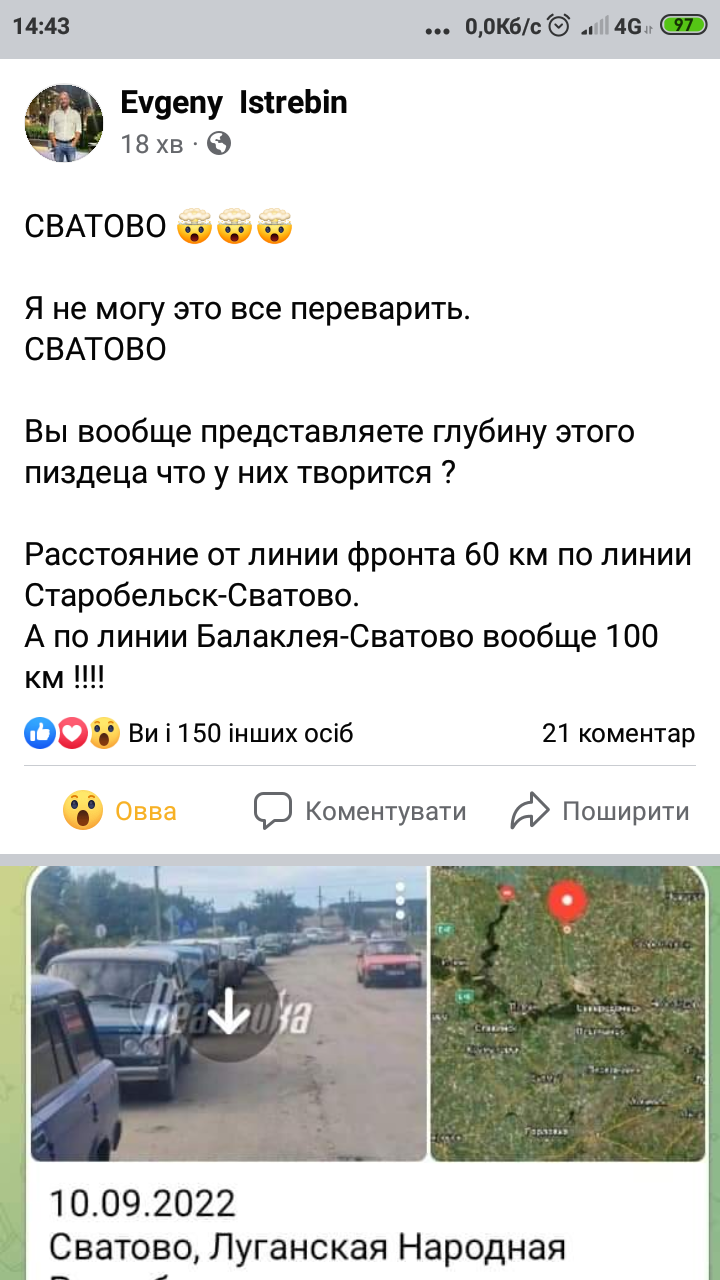
Task: Tap the Овва reaction button
Action: coord(120,811)
